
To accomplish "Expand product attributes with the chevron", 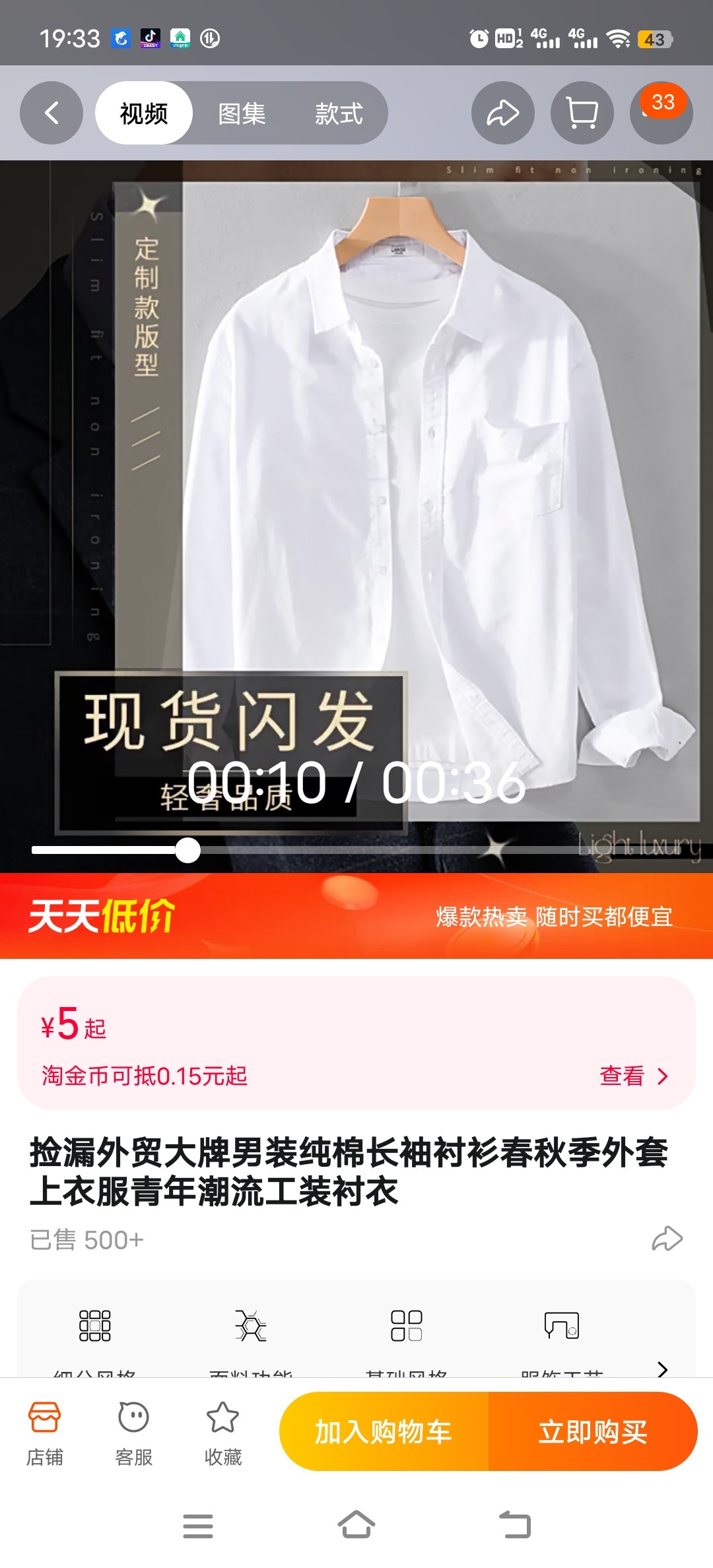I will coord(663,1369).
